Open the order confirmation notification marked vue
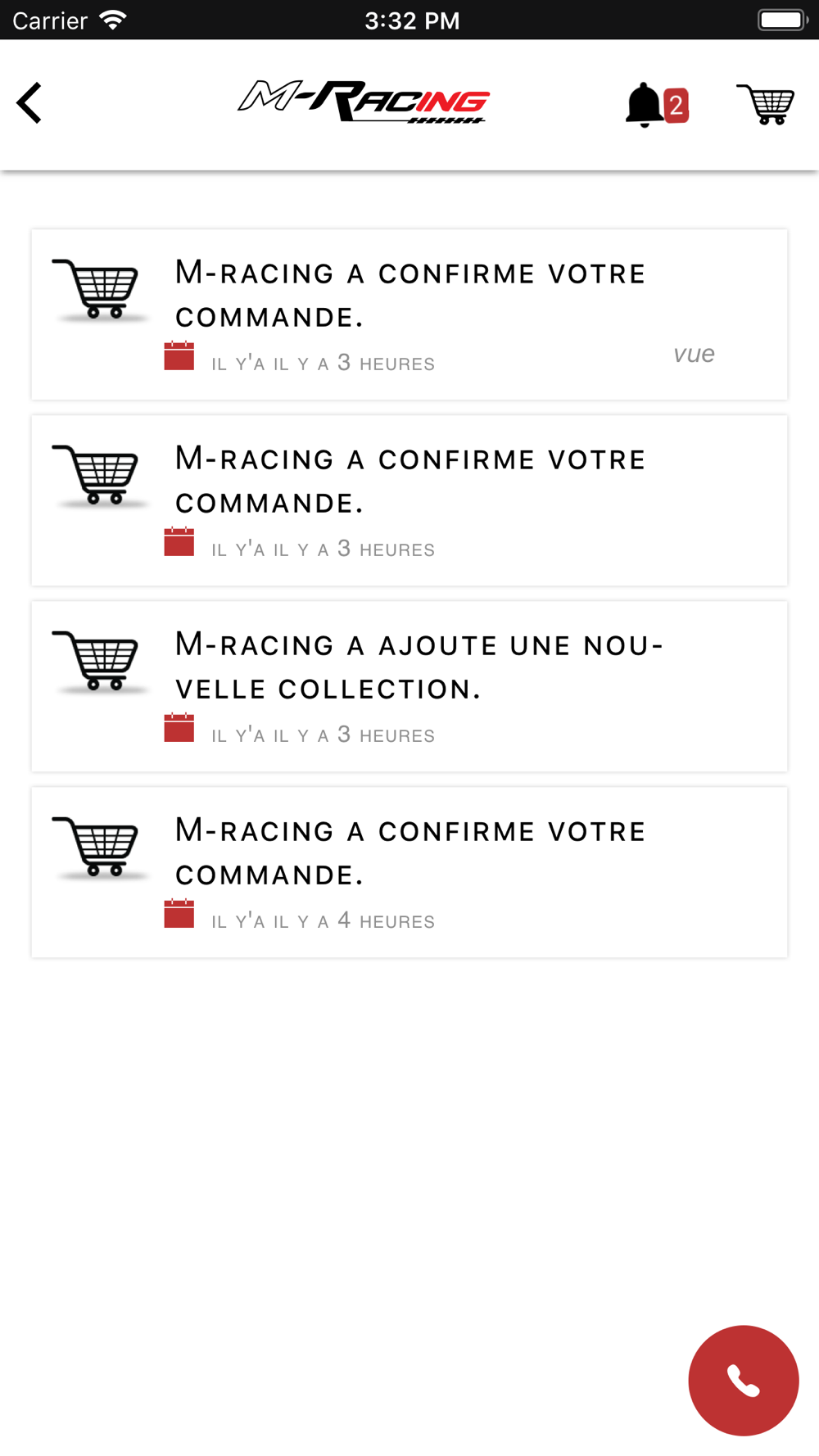This screenshot has height=1456, width=819. (x=409, y=314)
